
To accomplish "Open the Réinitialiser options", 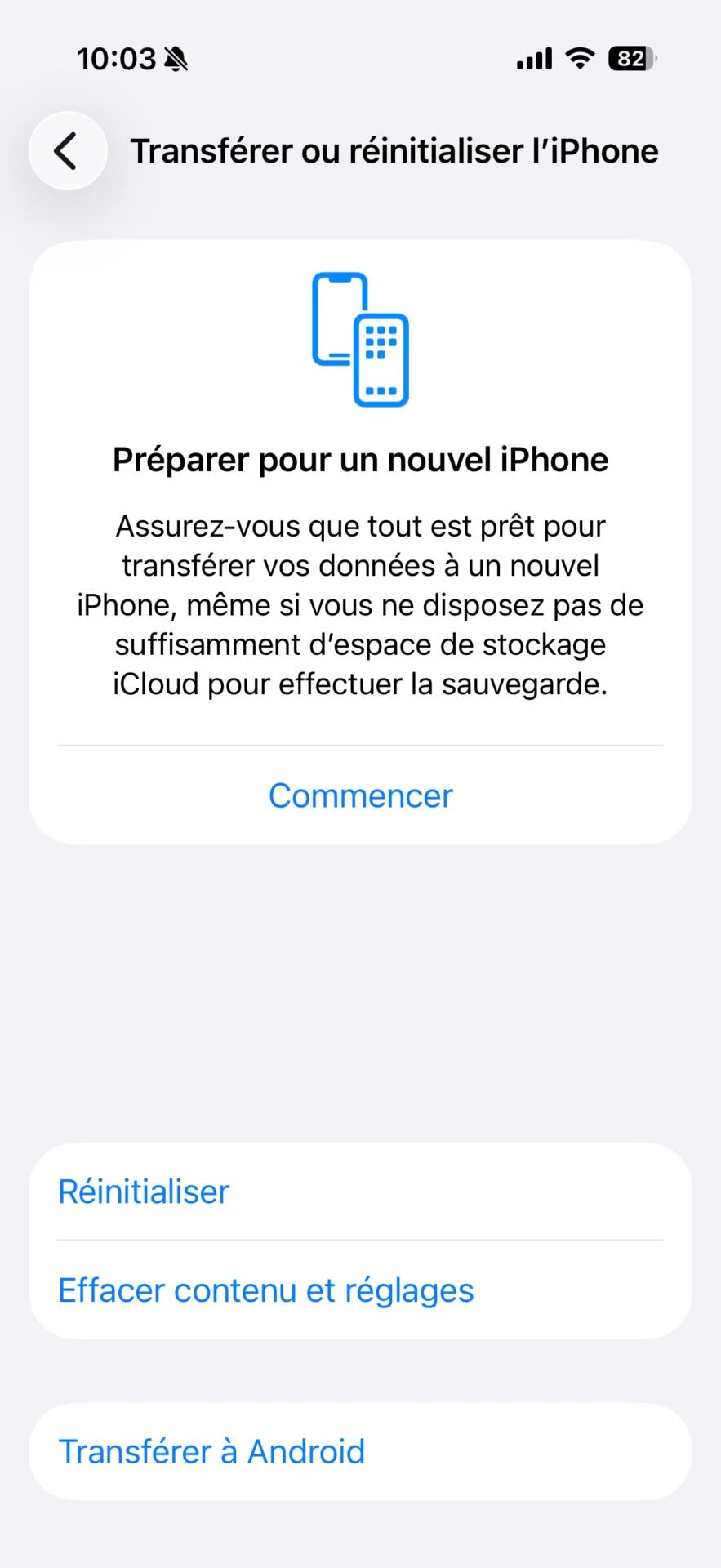I will [x=144, y=1192].
